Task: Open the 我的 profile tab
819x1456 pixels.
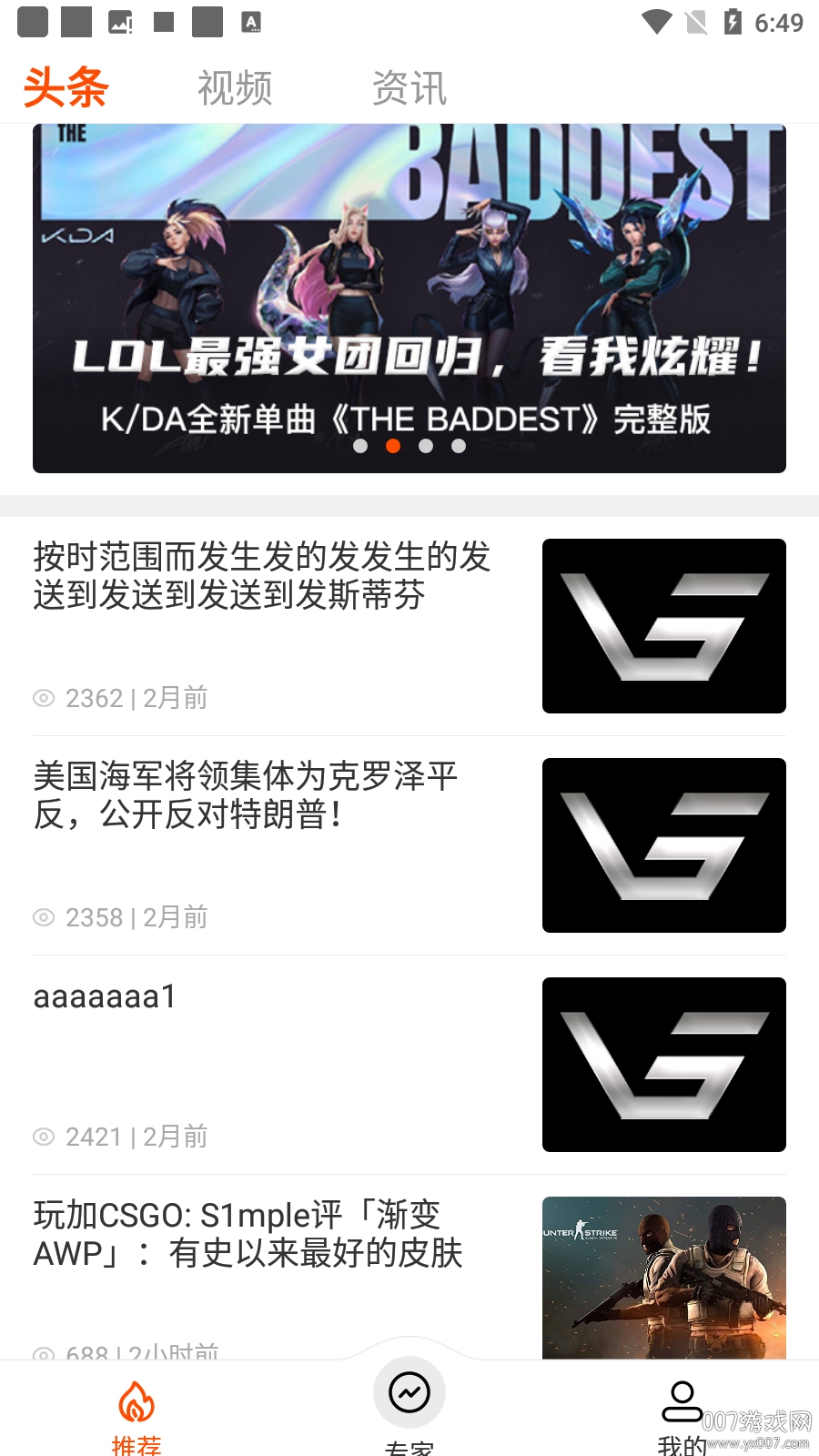Action: (x=682, y=1413)
